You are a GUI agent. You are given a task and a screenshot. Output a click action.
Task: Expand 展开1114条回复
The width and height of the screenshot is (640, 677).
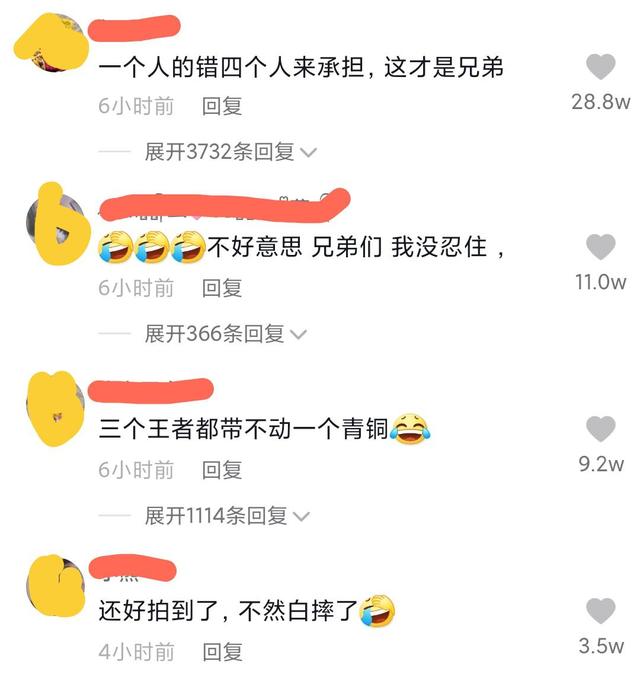227,516
